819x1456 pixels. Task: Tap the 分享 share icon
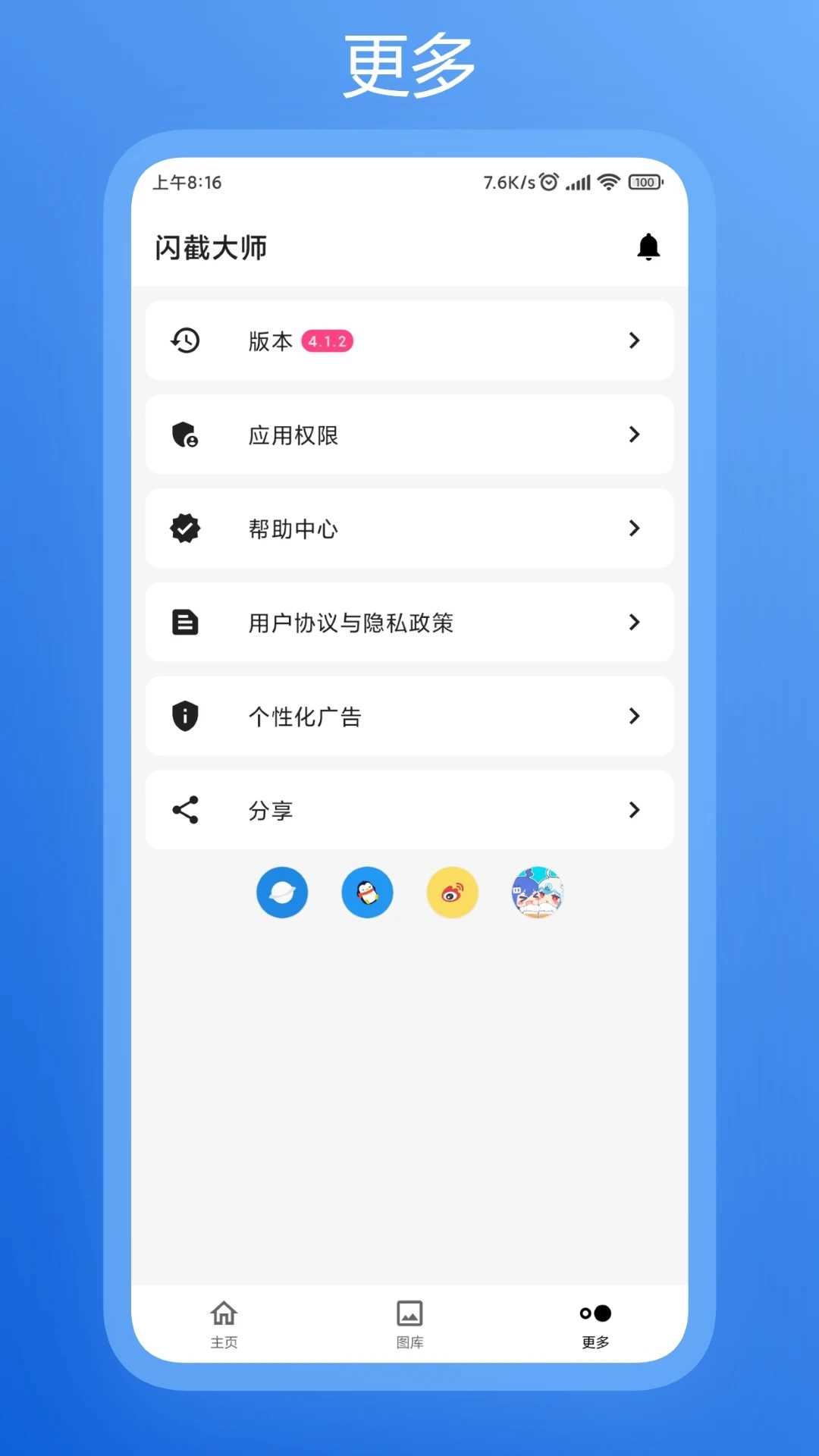coord(184,810)
